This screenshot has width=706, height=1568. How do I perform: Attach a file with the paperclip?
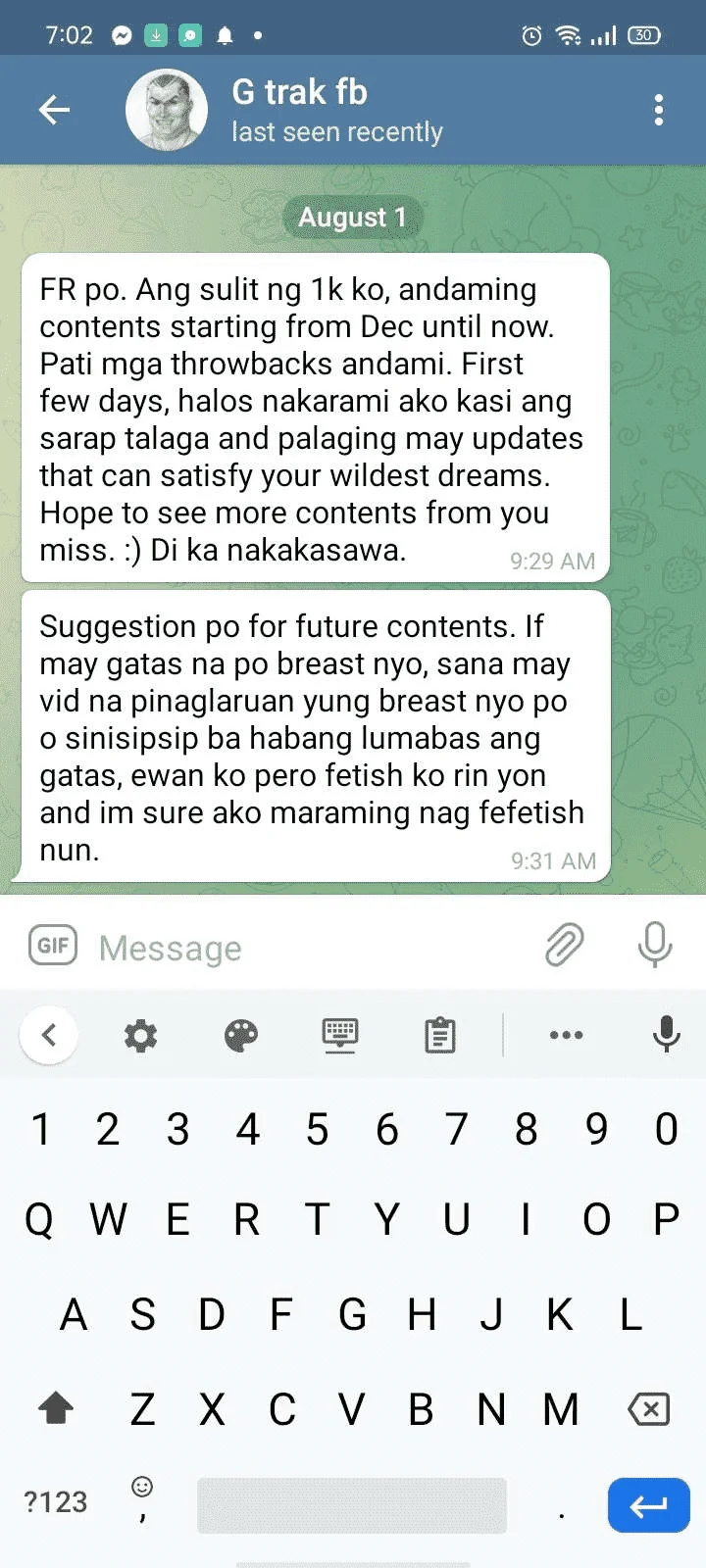tap(564, 945)
